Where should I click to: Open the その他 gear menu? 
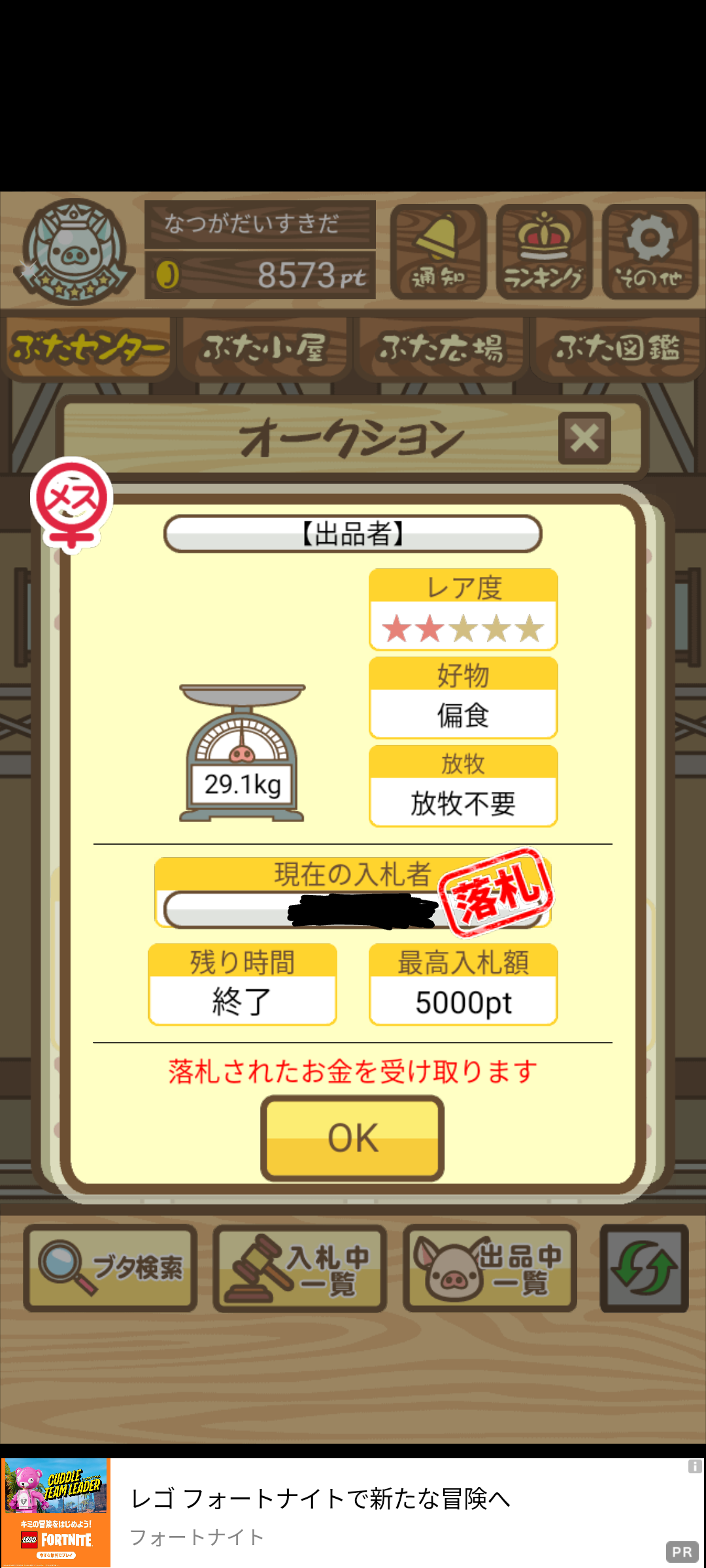[650, 252]
